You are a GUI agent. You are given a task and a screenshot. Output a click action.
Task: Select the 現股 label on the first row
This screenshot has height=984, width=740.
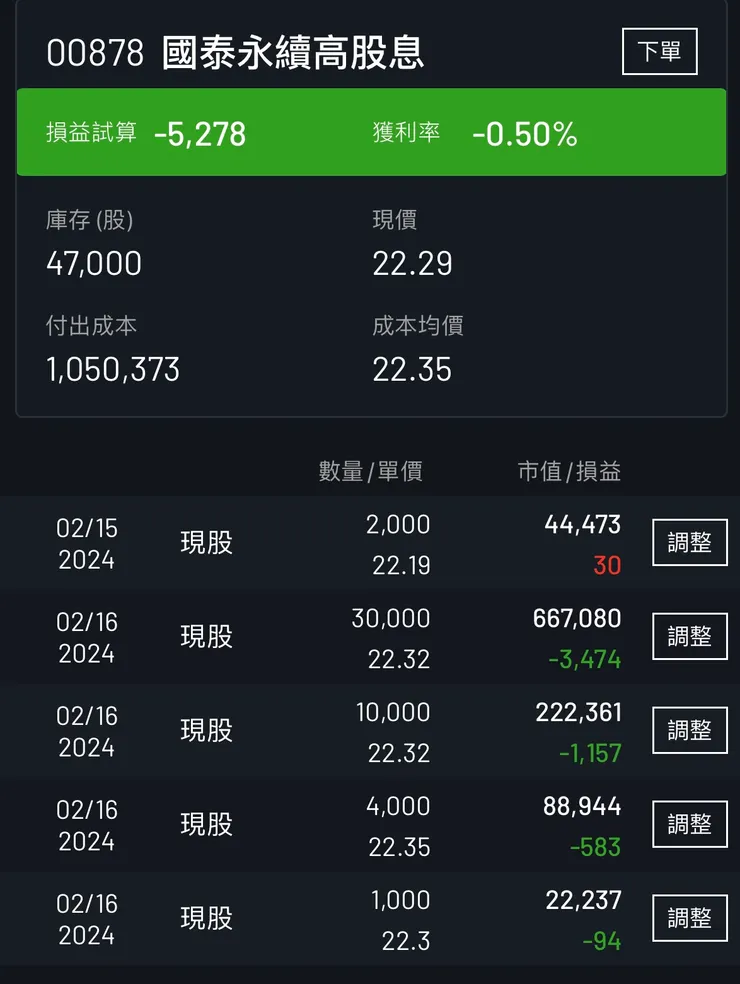tap(204, 542)
